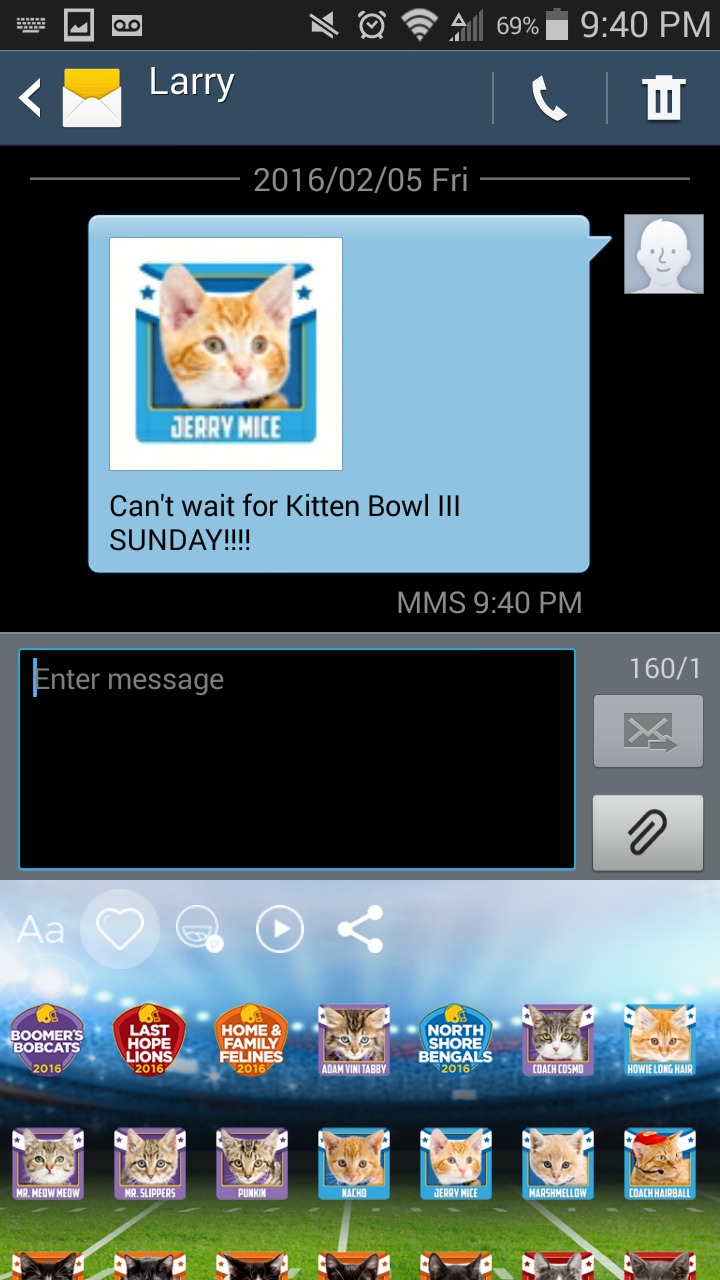Screen dimensions: 720x1280
Task: Open the Jerry Mice image in the message
Action: [x=226, y=354]
